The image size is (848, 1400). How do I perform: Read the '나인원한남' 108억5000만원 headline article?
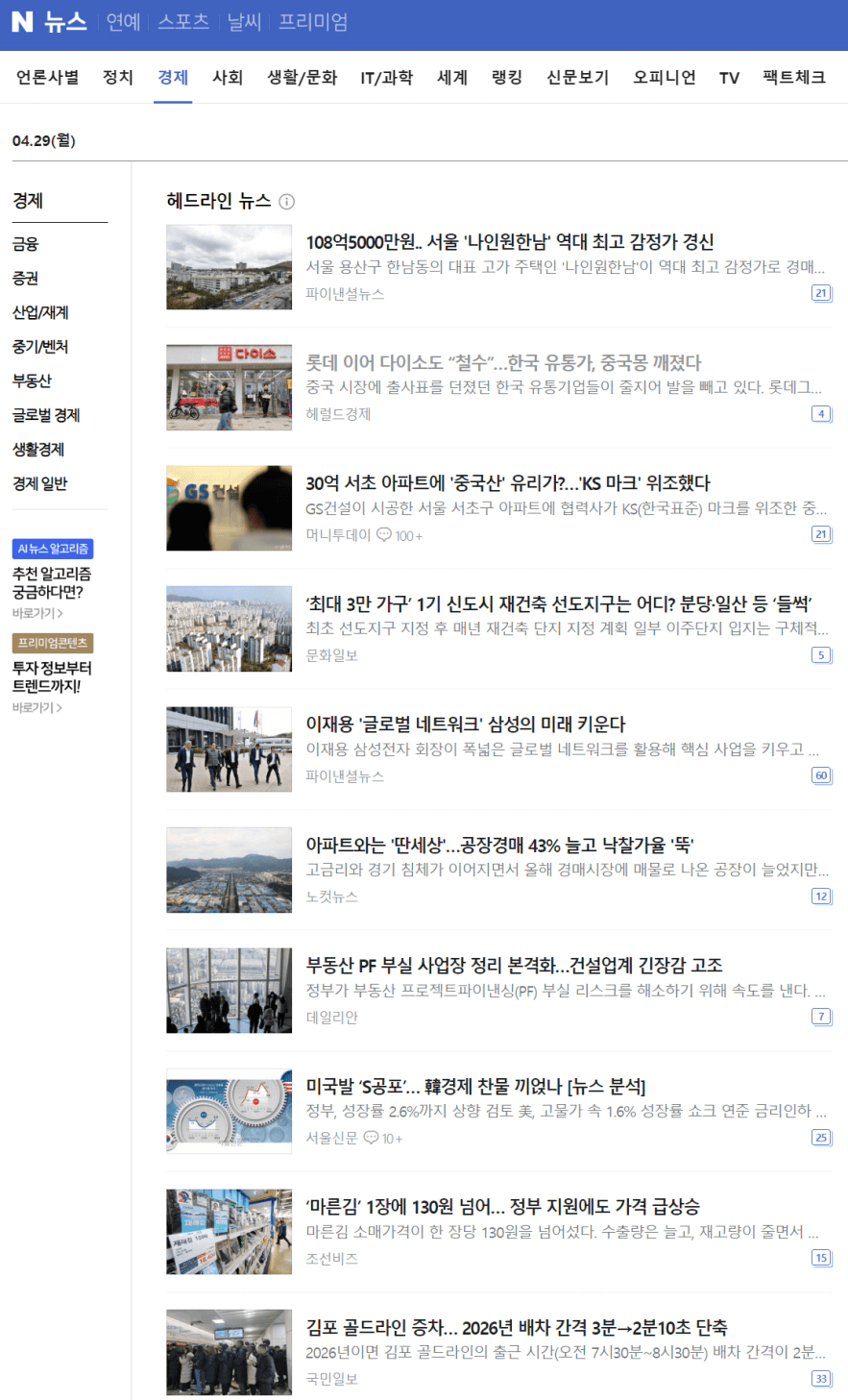tap(510, 242)
